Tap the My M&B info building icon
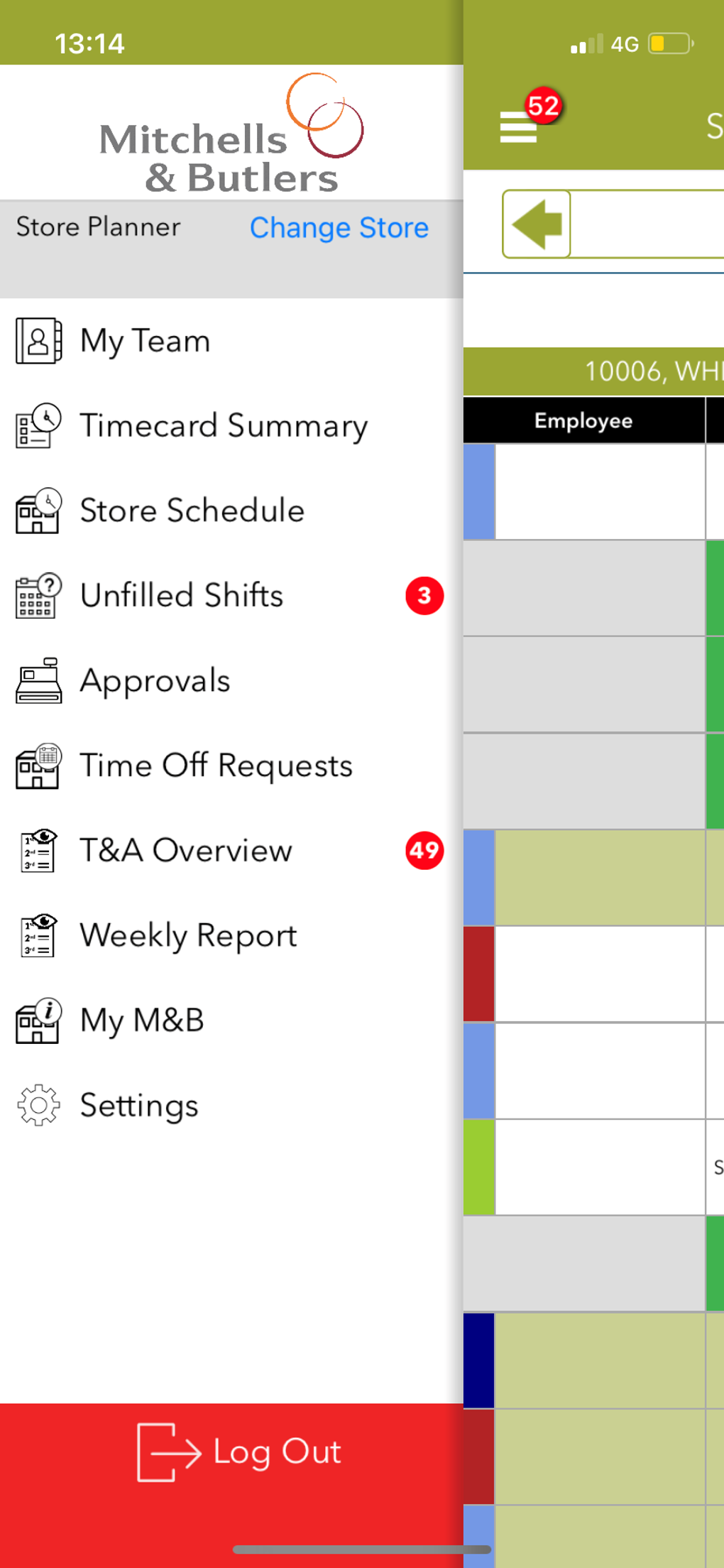This screenshot has height=1568, width=724. coord(36,1020)
